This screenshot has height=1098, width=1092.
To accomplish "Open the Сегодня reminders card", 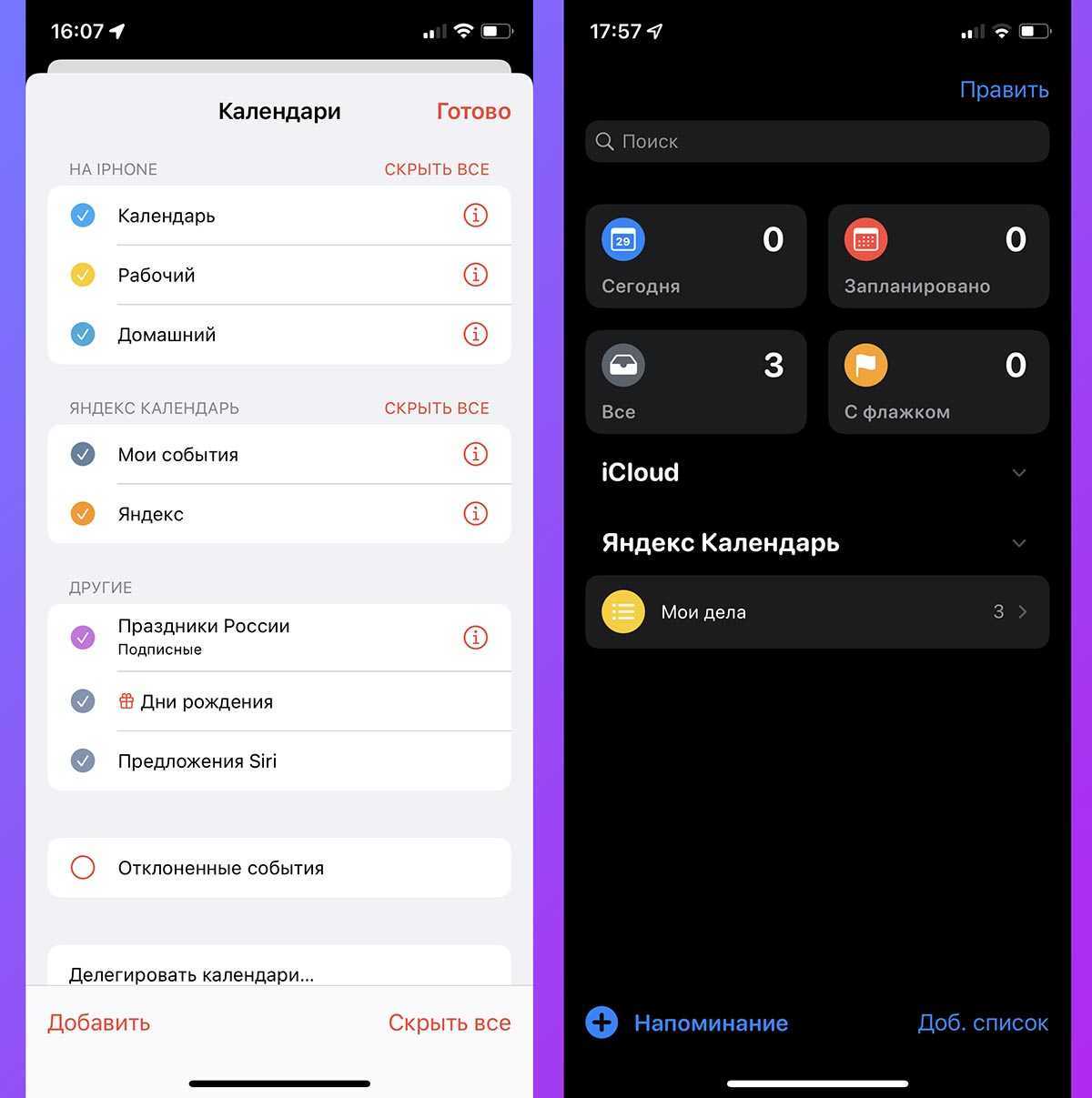I will pos(695,257).
